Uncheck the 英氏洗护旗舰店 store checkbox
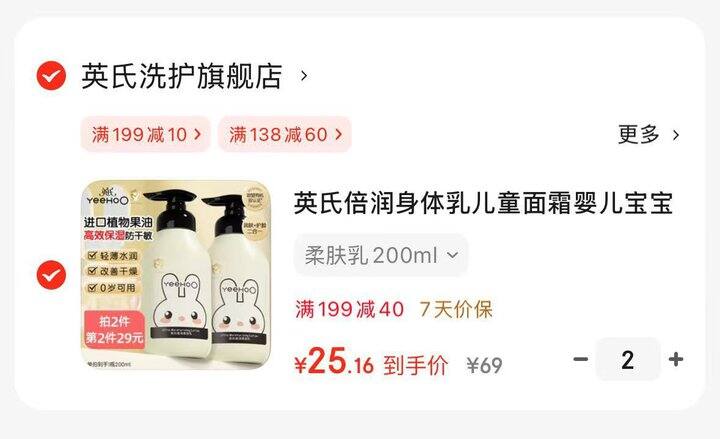Image resolution: width=720 pixels, height=439 pixels. point(51,76)
